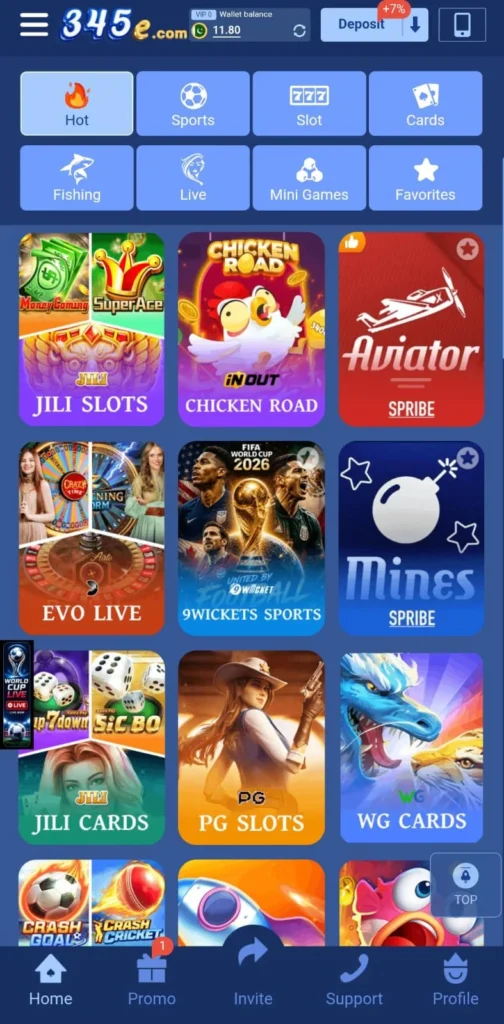
Task: Show Favorites games
Action: [x=426, y=178]
